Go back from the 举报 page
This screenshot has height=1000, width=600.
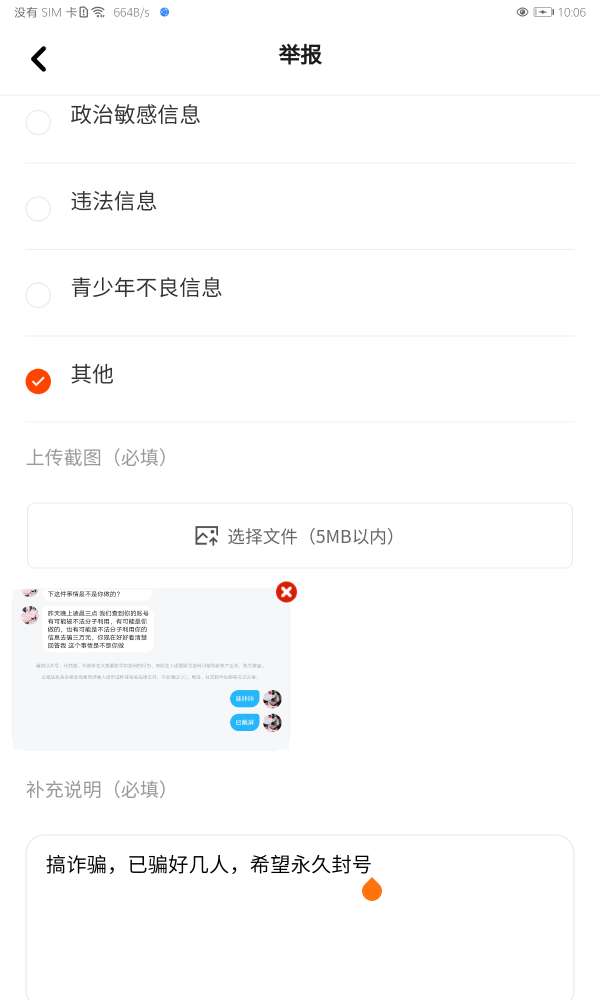pos(38,59)
